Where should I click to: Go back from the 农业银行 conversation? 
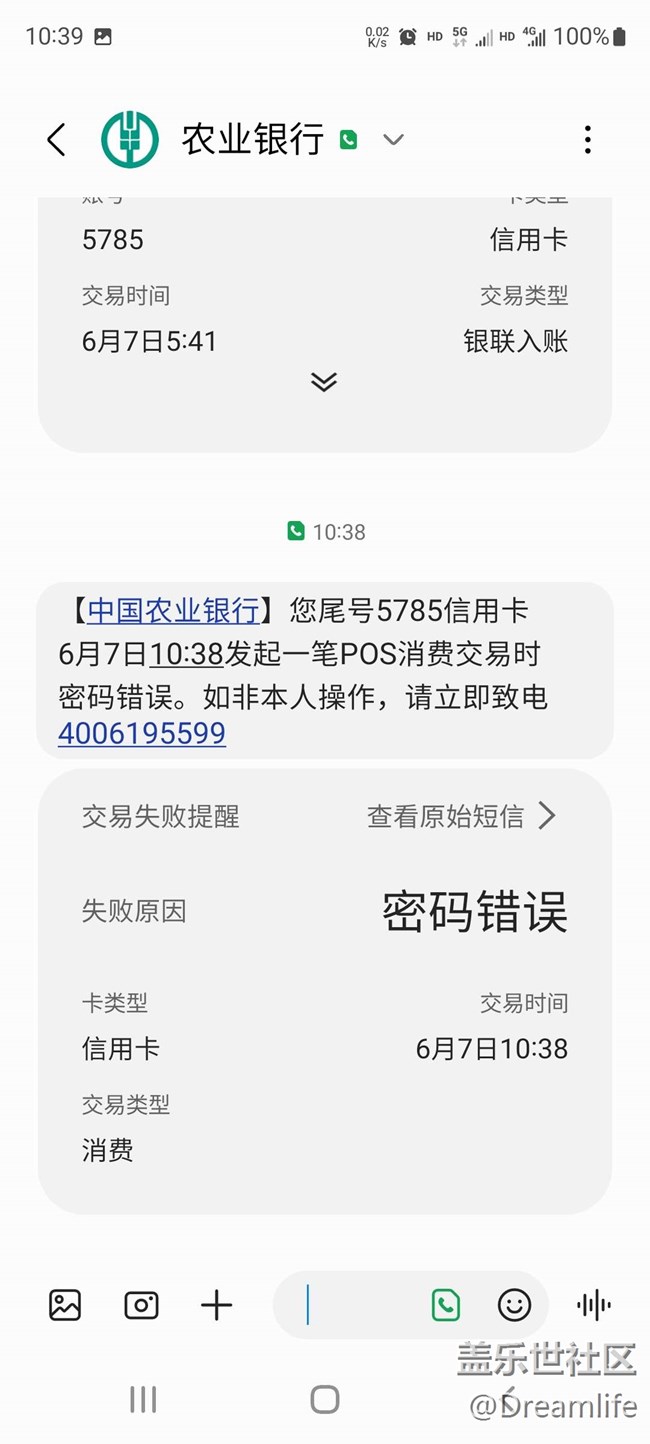(56, 140)
